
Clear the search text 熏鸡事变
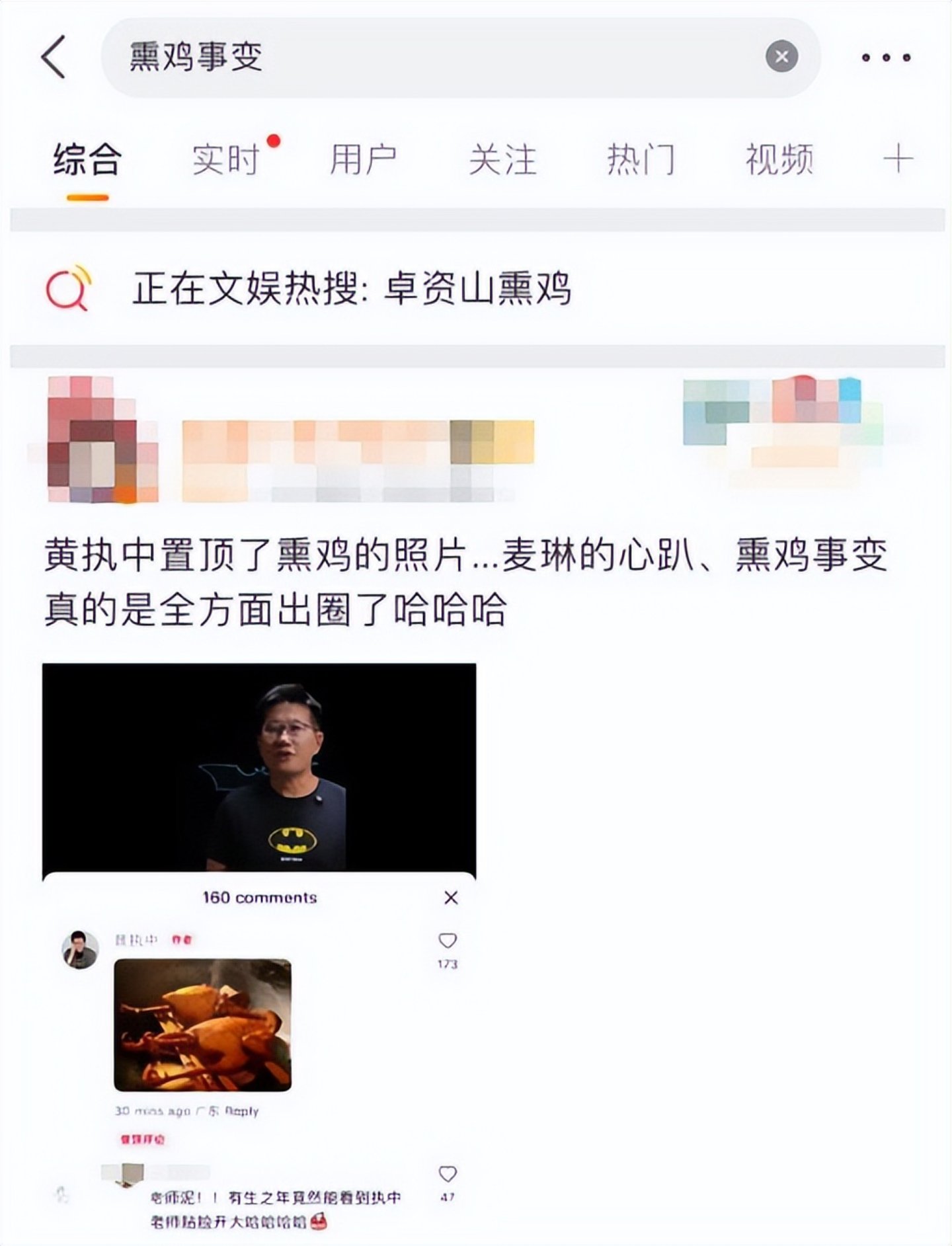[781, 57]
